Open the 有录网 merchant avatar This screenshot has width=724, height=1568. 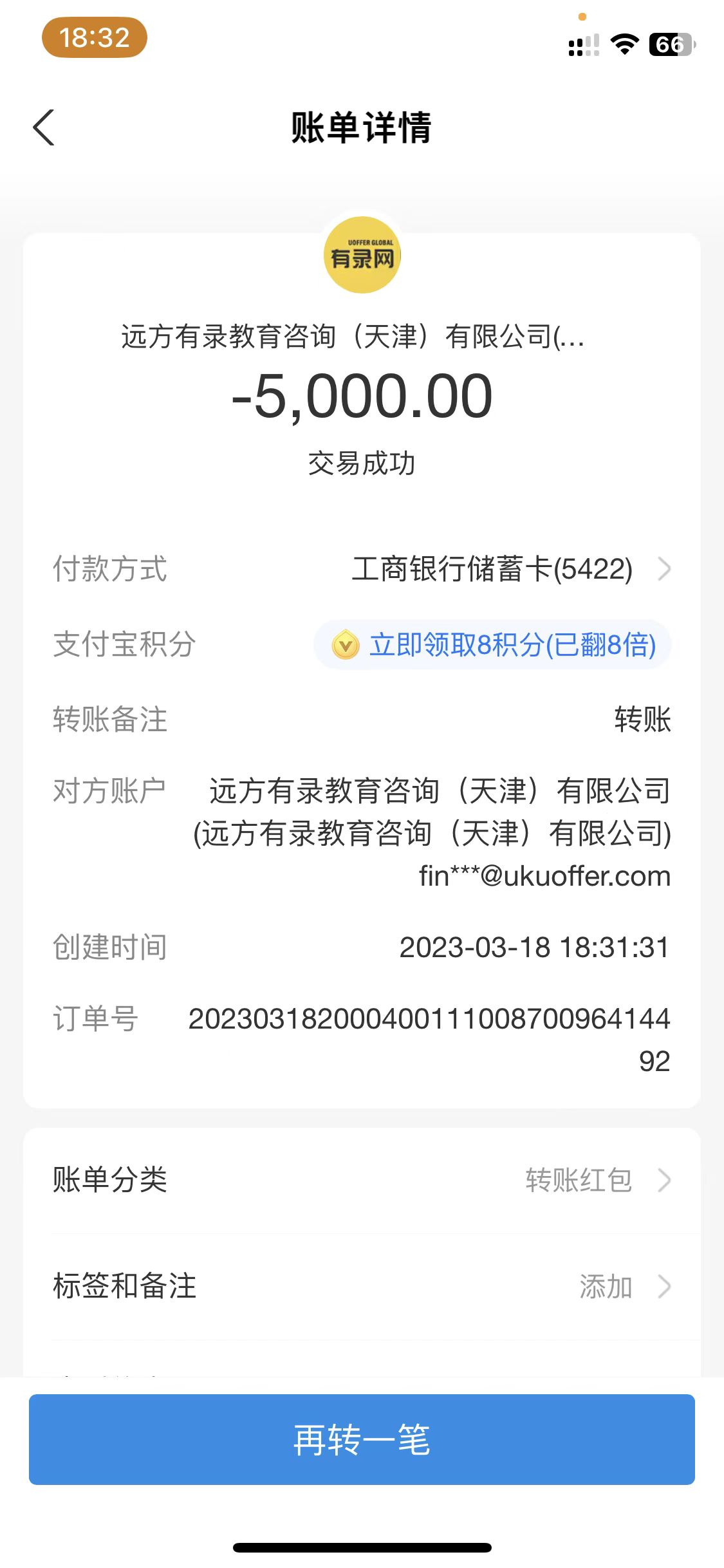point(362,256)
